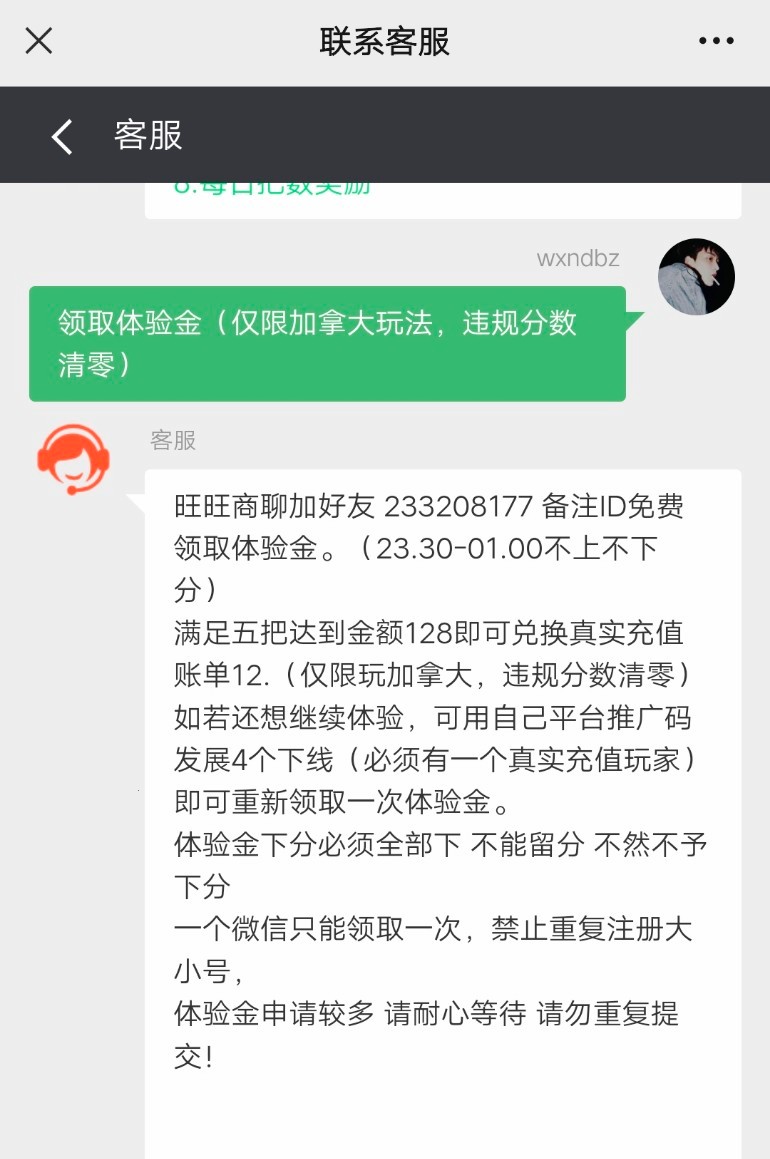This screenshot has width=770, height=1159.
Task: Go back from the 客服 chat
Action: [62, 136]
